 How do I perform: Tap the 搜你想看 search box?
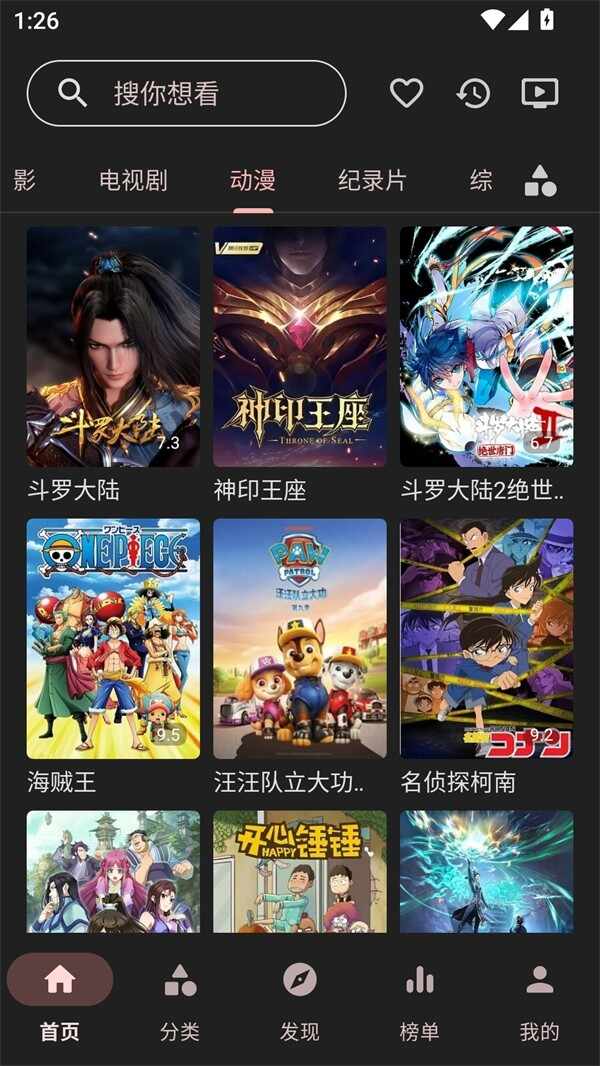pos(187,93)
